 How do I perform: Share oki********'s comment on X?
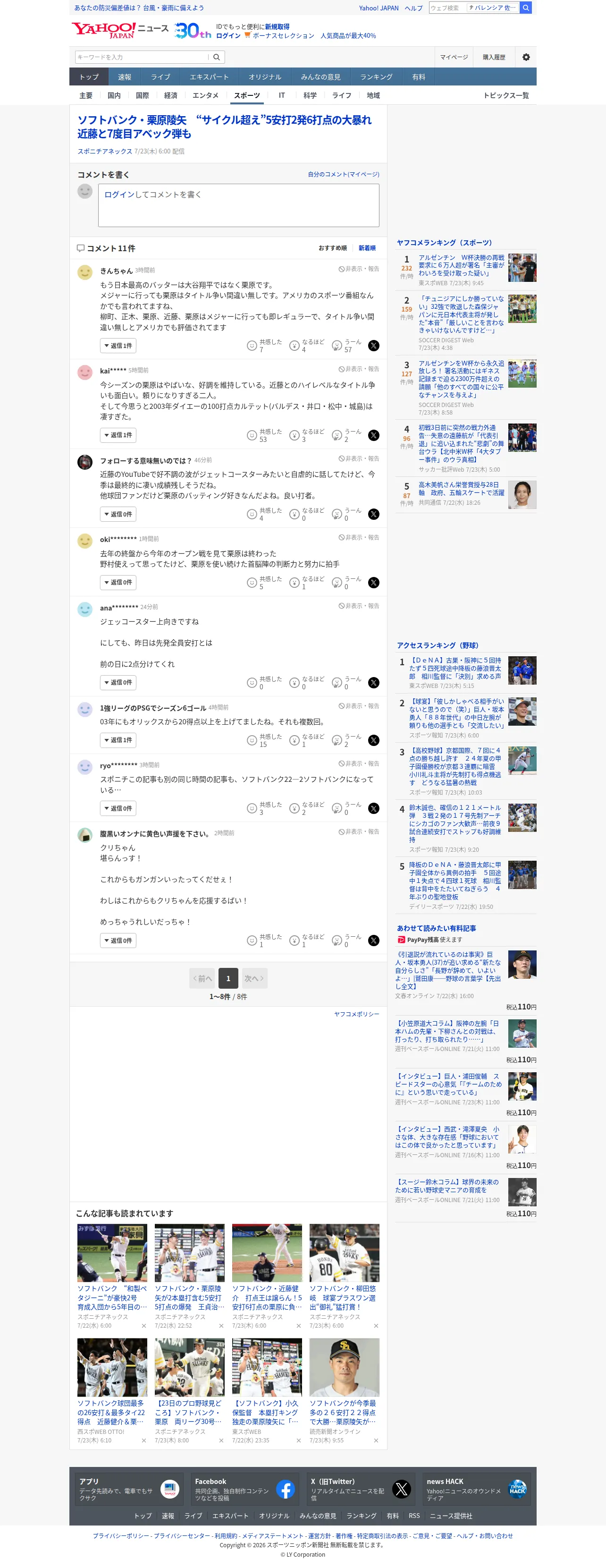coord(374,583)
